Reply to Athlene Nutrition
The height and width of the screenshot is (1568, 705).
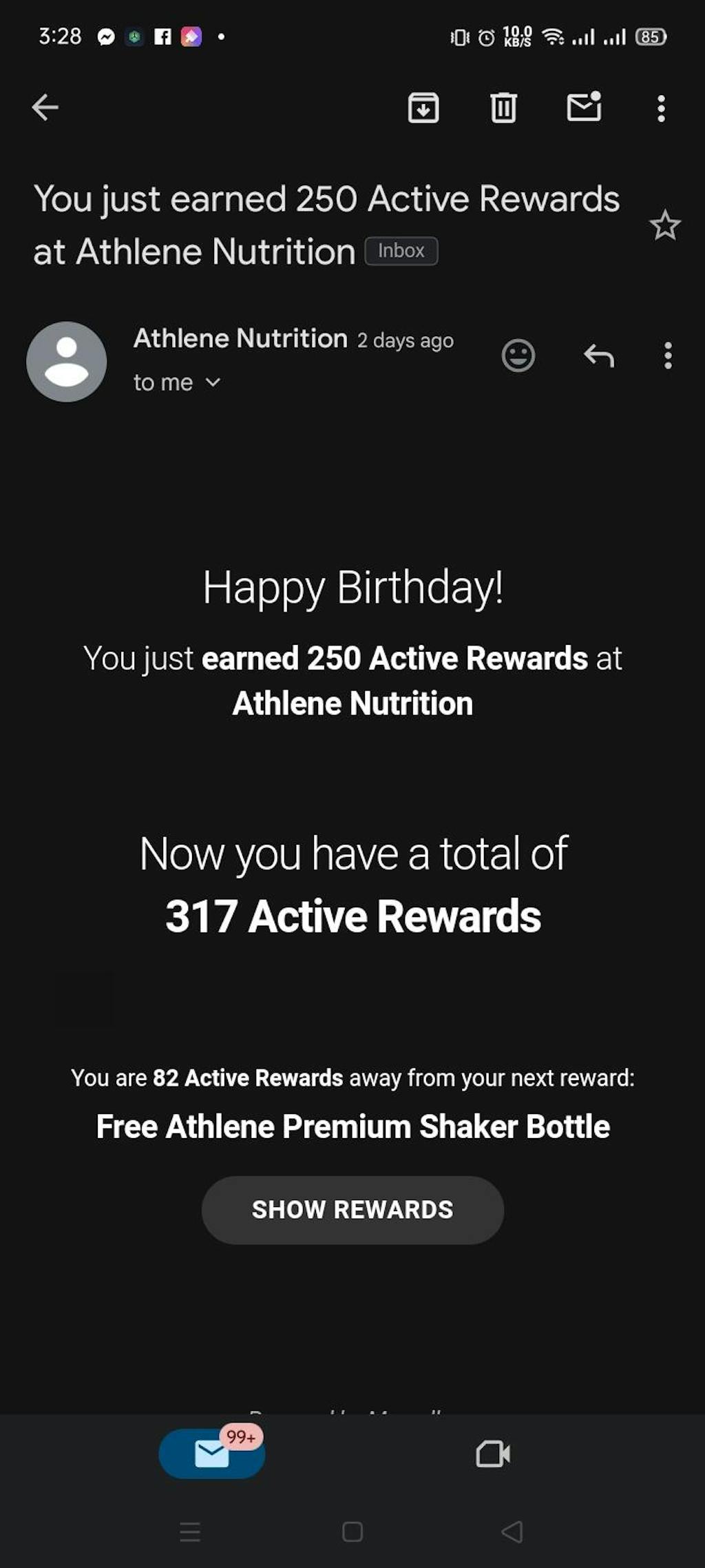pyautogui.click(x=598, y=355)
